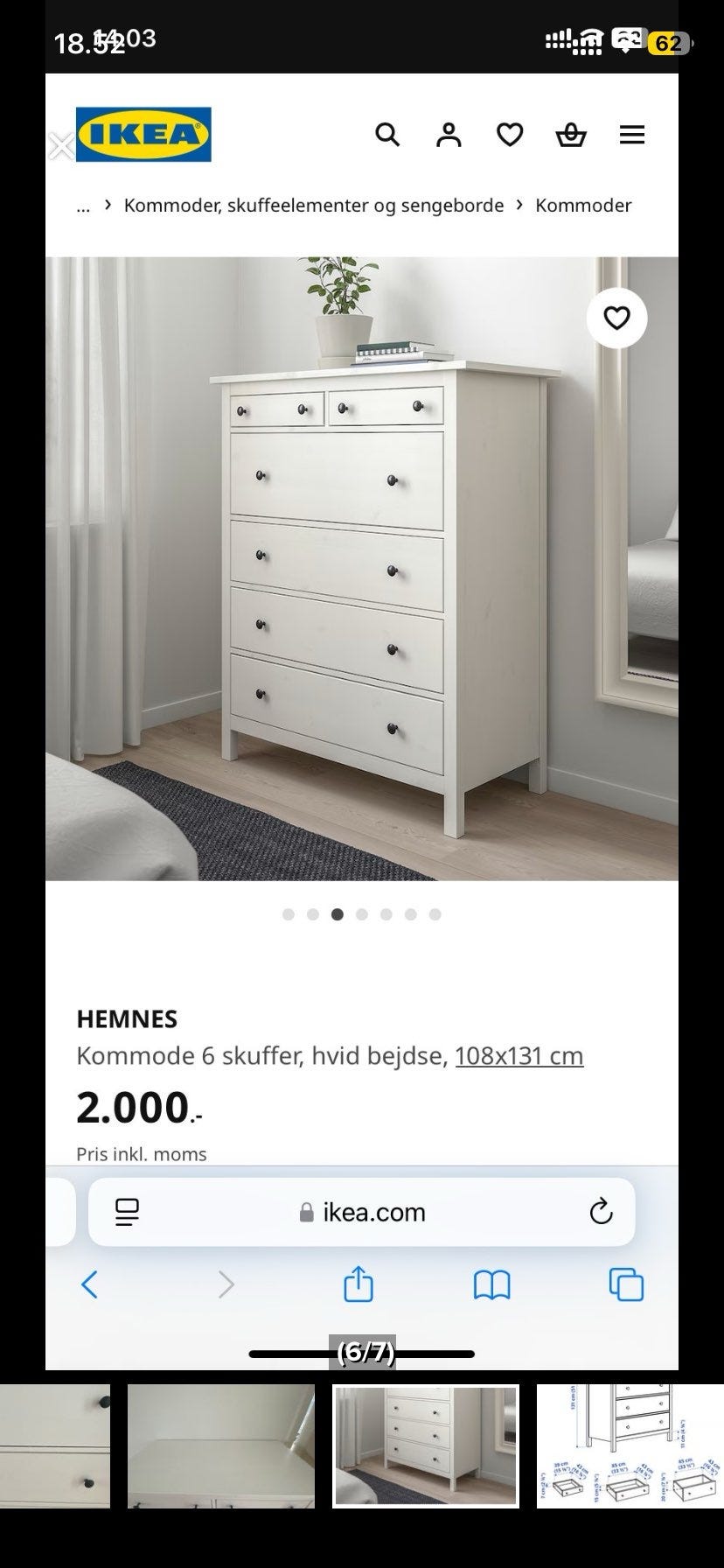The image size is (724, 1568).
Task: View the wishlist heart icon in header
Action: click(510, 135)
